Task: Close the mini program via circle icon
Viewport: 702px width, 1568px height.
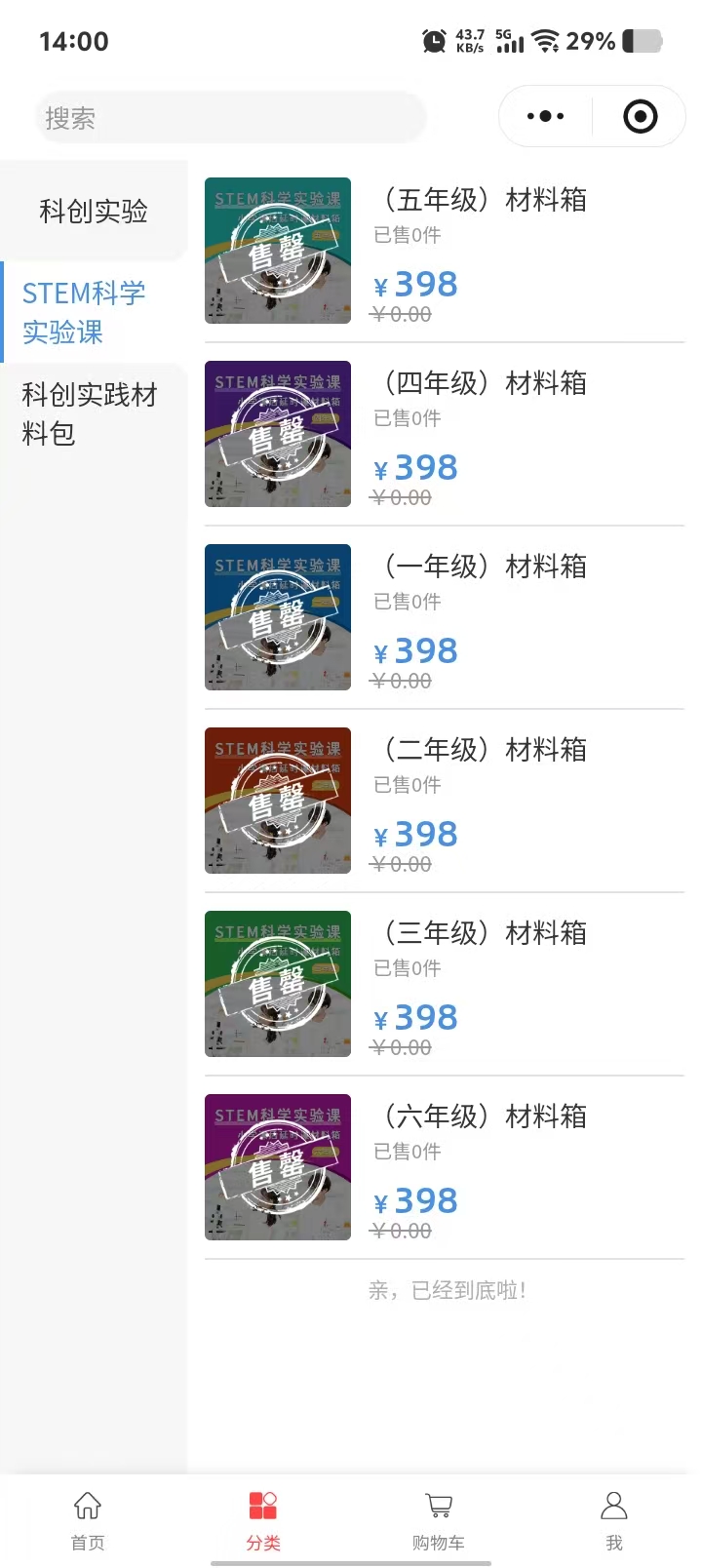Action: pyautogui.click(x=640, y=117)
